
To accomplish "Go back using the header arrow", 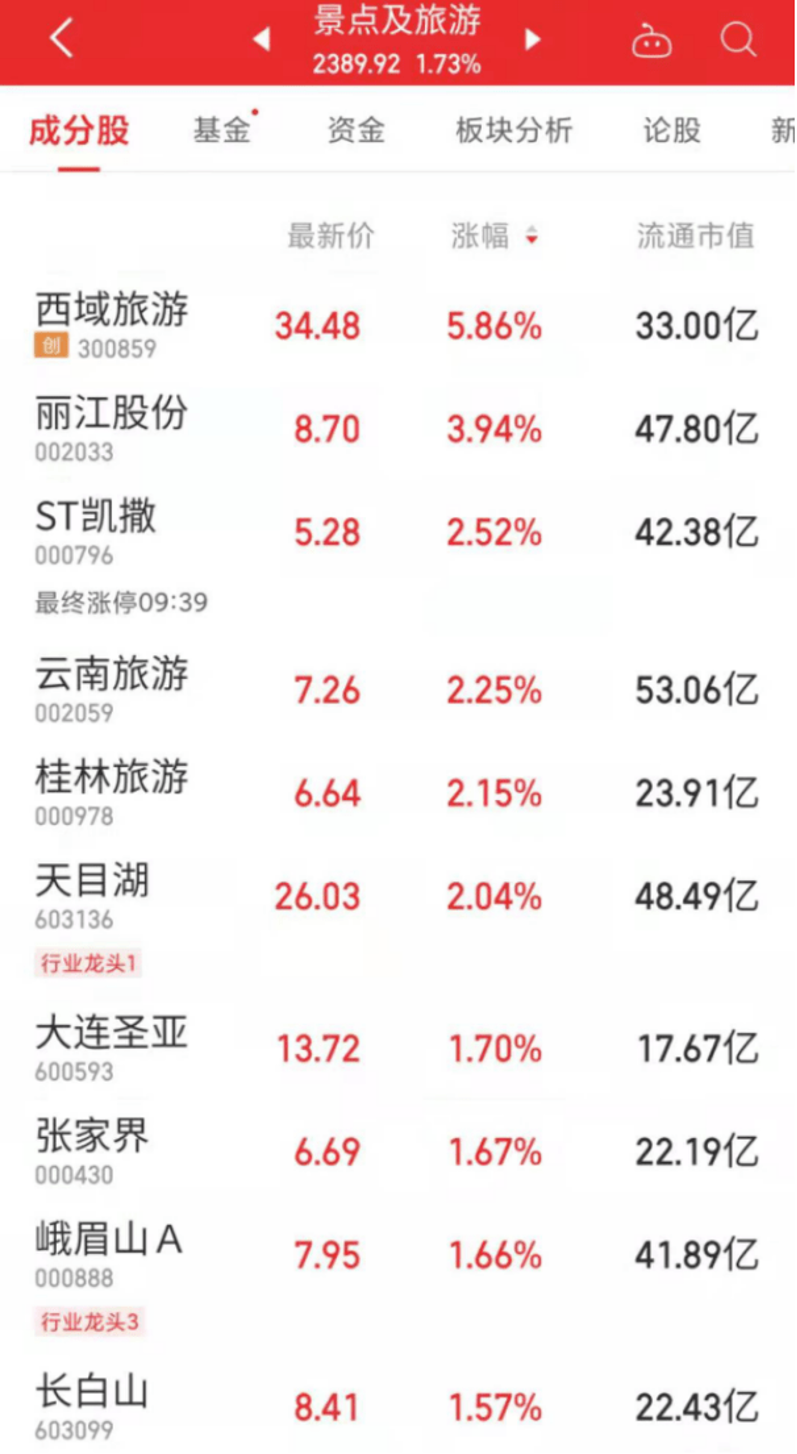I will (62, 39).
